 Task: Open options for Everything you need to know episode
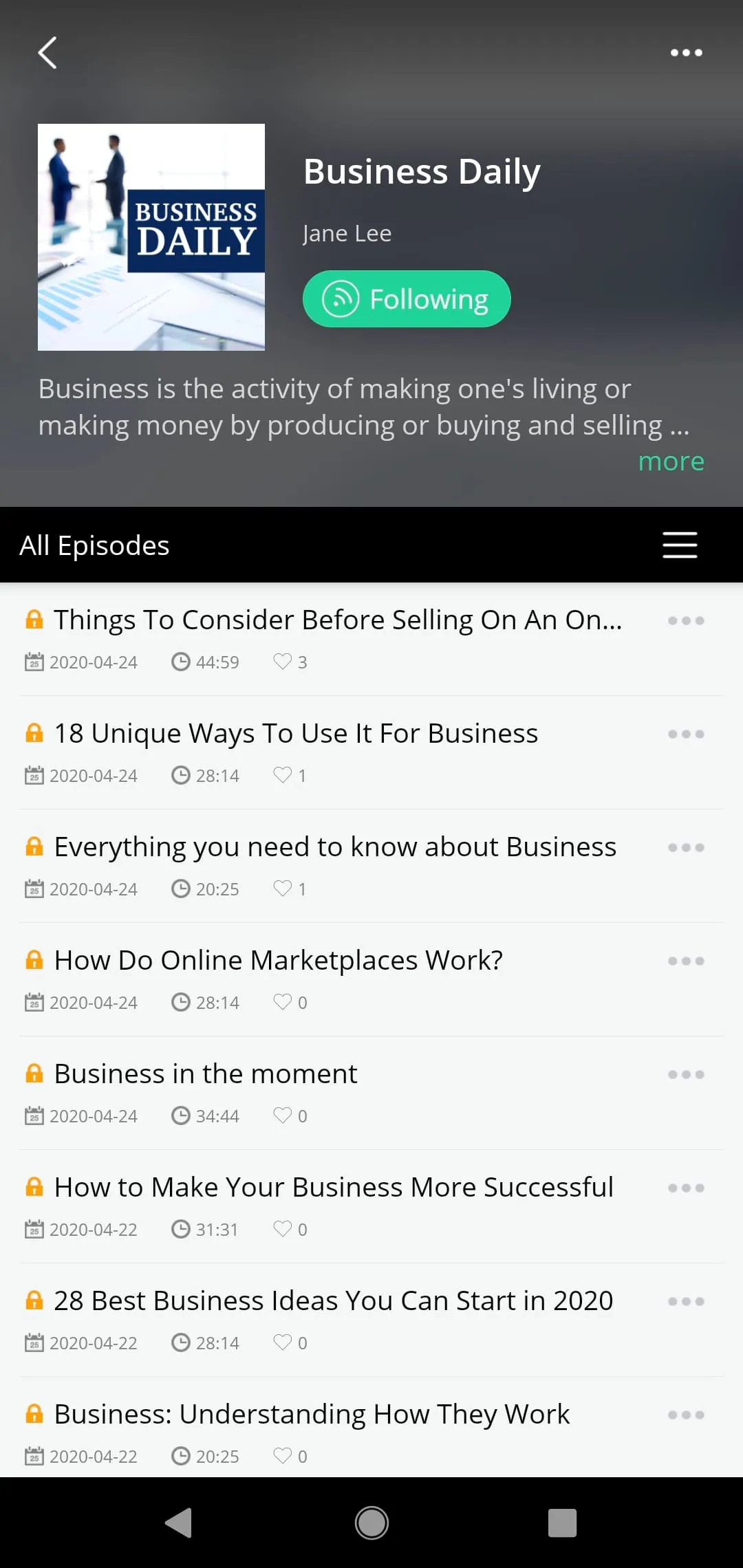pos(686,847)
